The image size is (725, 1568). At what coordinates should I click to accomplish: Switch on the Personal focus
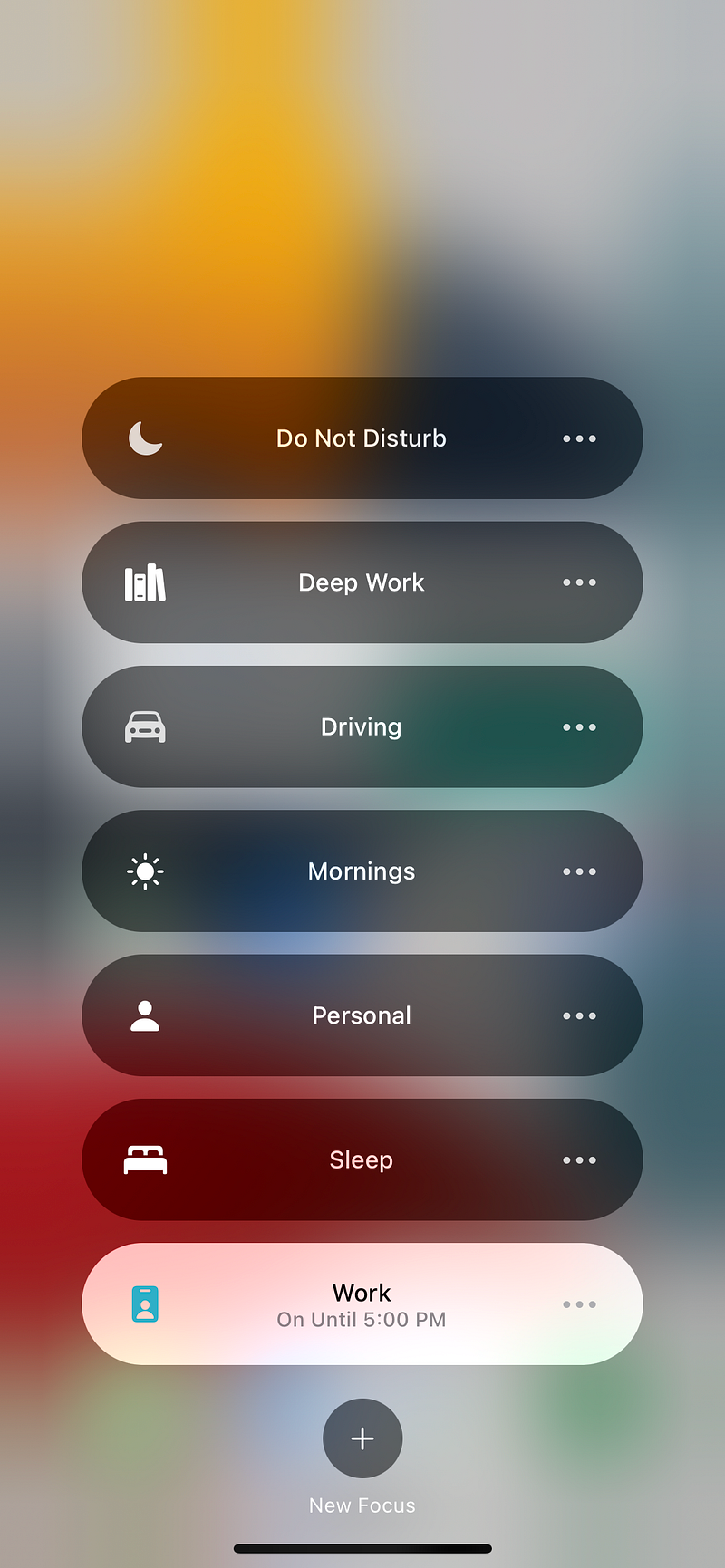pyautogui.click(x=361, y=1015)
